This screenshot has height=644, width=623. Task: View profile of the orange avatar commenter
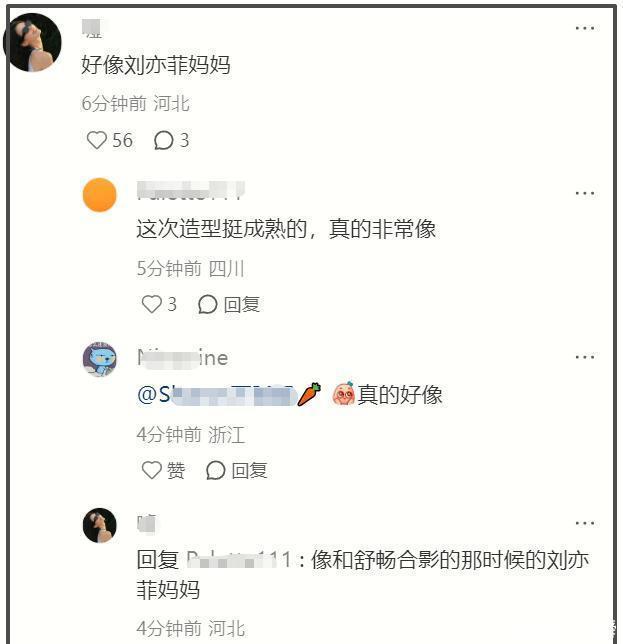99,195
